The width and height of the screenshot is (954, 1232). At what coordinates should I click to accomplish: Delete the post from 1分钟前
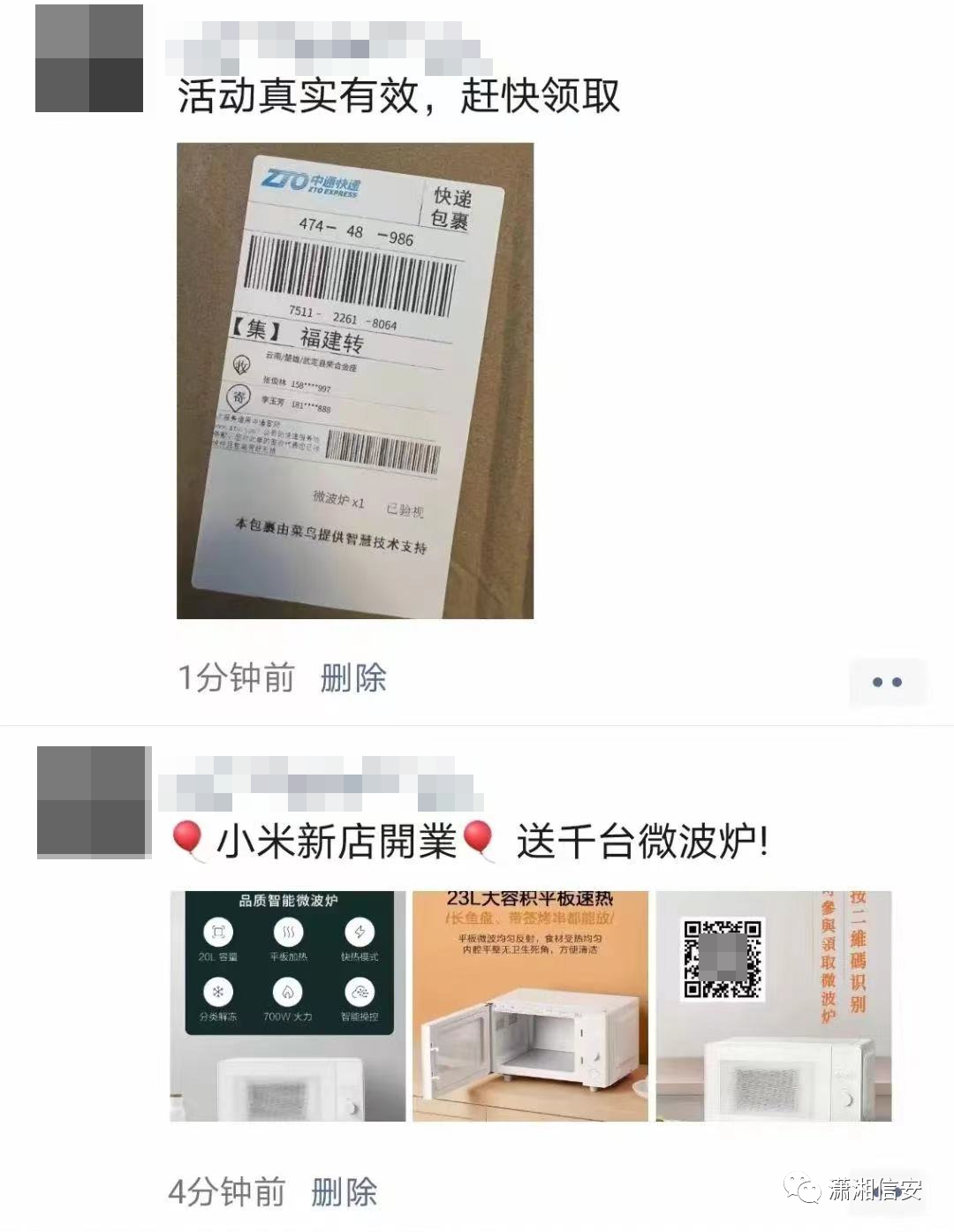tap(353, 678)
